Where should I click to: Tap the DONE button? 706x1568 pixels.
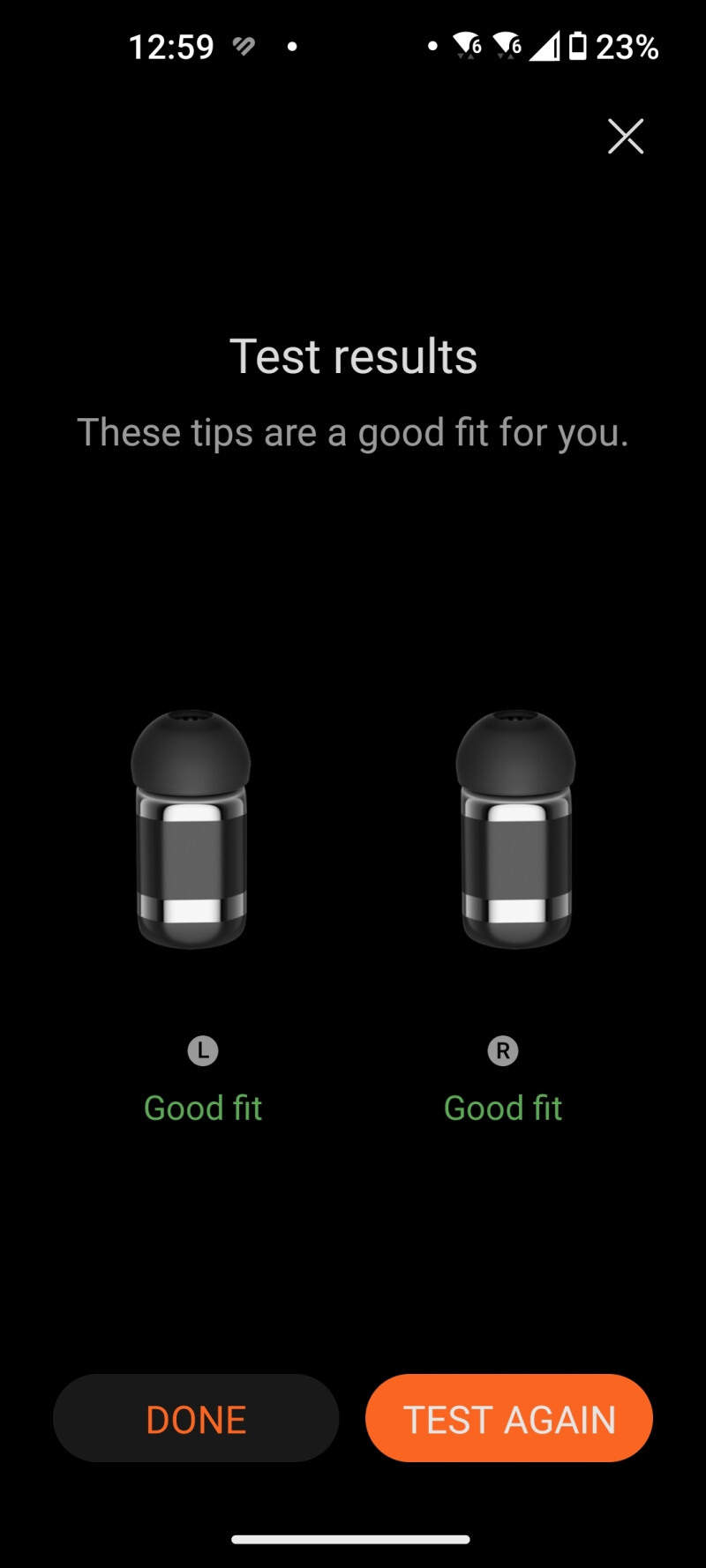pyautogui.click(x=196, y=1419)
